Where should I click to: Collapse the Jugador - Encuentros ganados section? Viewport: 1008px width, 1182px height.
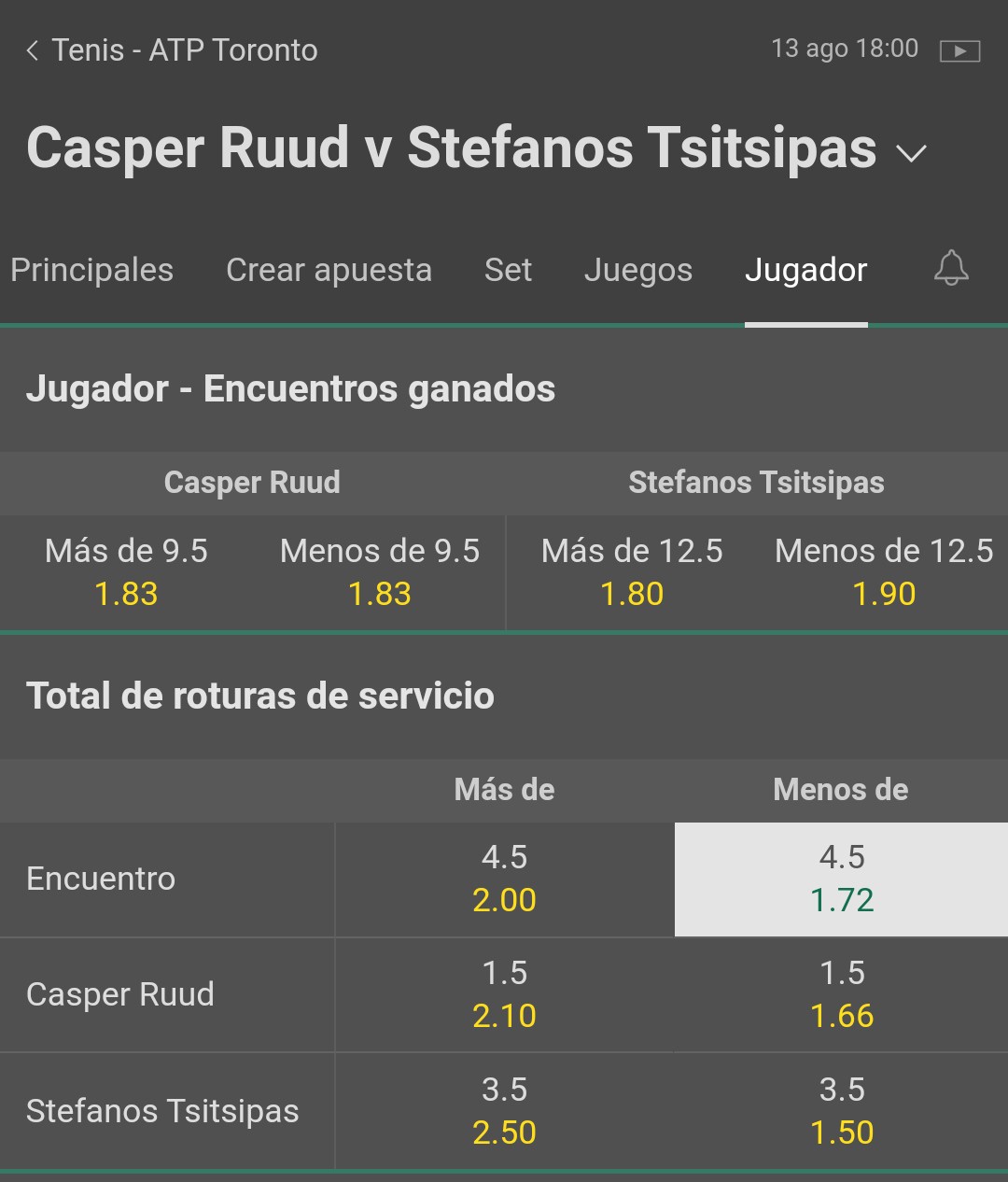[504, 389]
